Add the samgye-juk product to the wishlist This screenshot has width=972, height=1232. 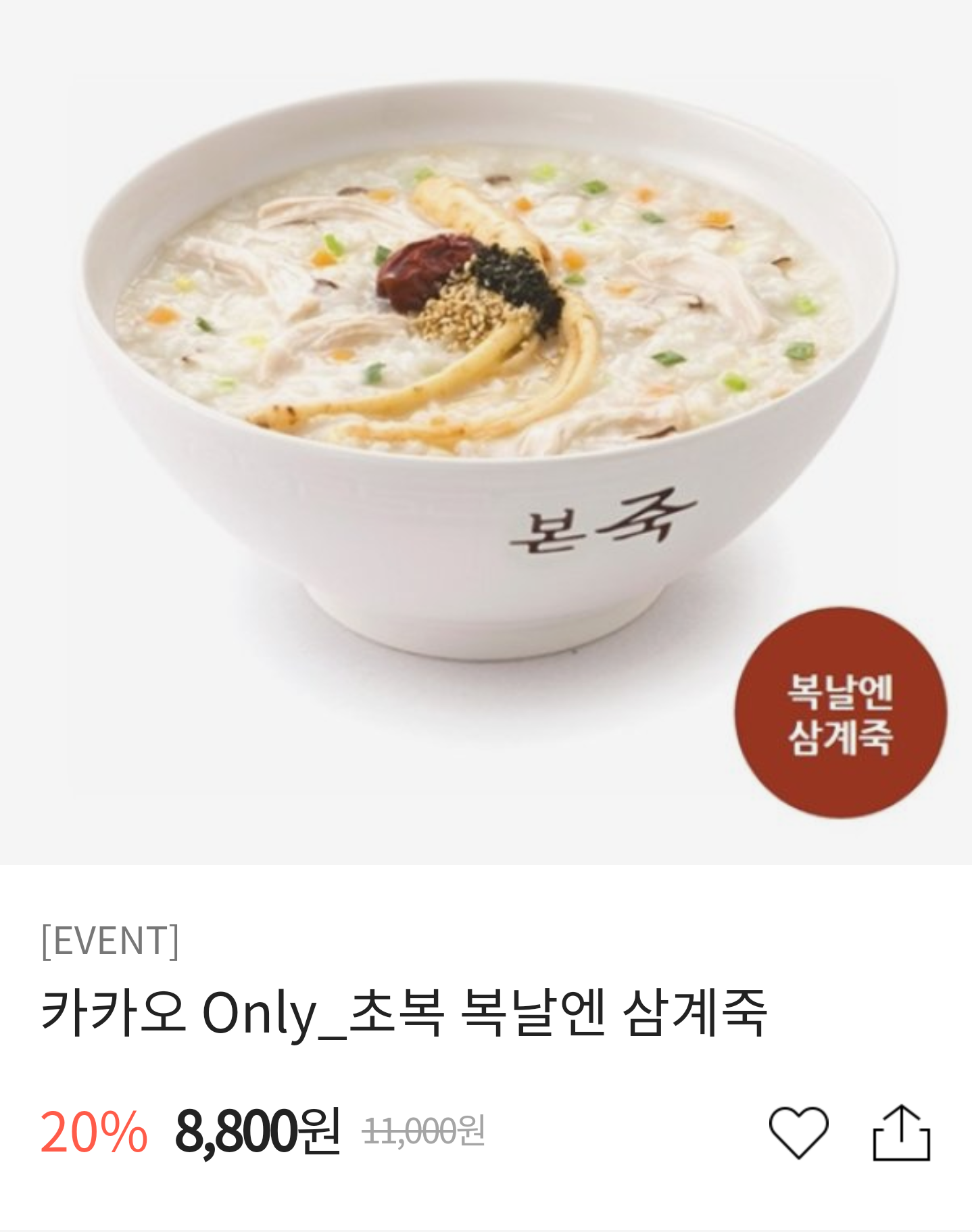[x=798, y=1132]
